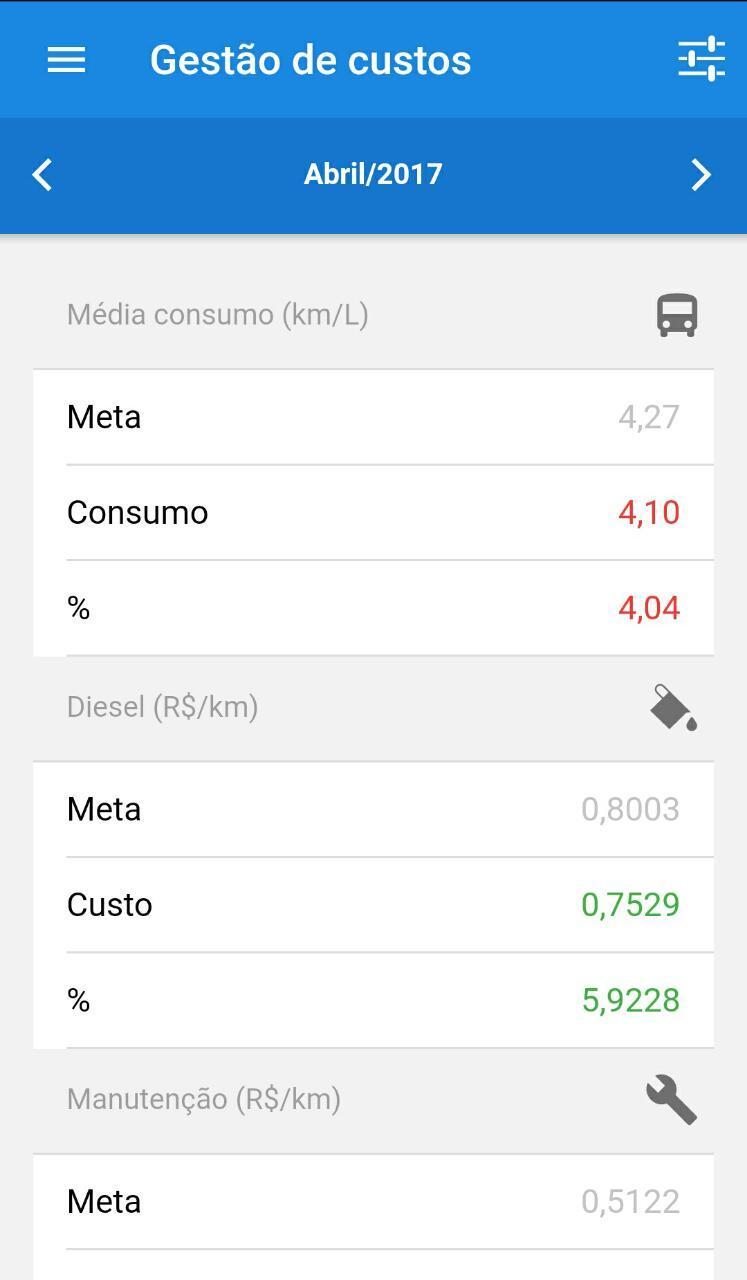Screen dimensions: 747x1280
Task: Open the filter settings sliders icon
Action: (701, 59)
